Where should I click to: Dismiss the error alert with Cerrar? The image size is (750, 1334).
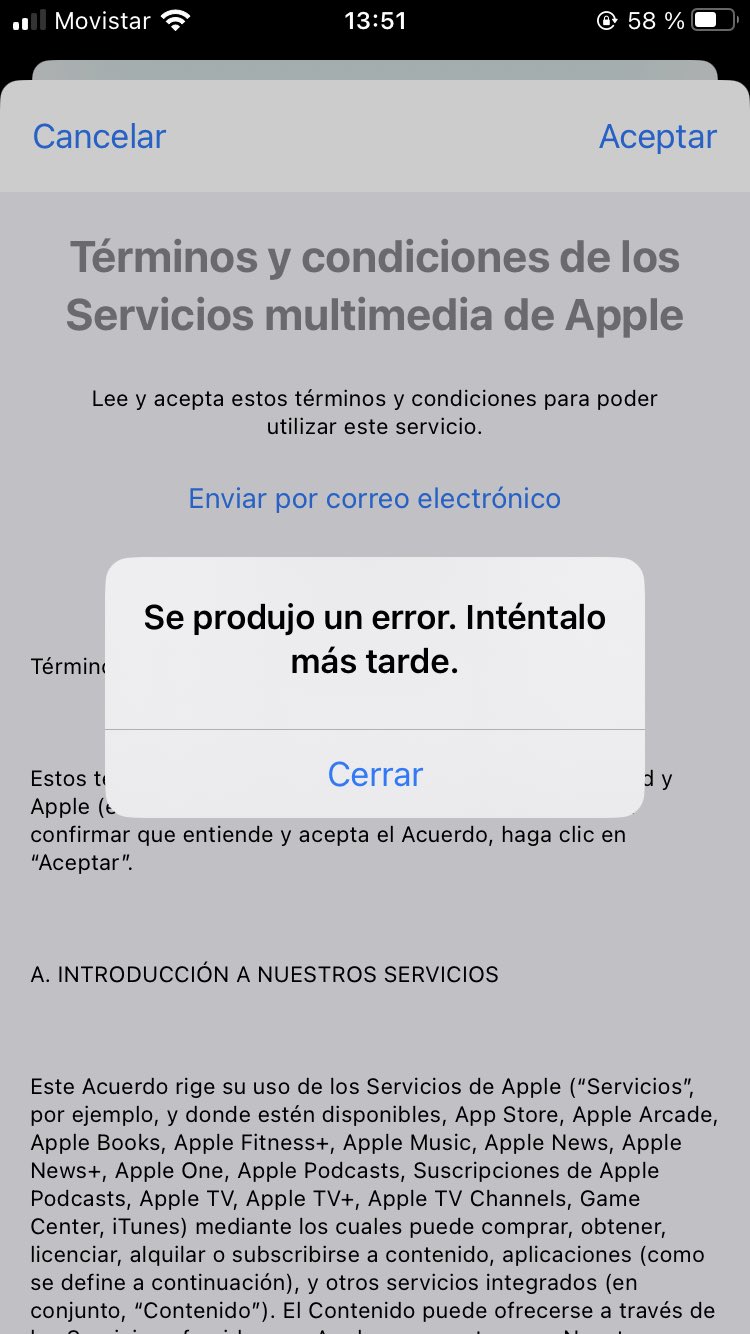[375, 774]
